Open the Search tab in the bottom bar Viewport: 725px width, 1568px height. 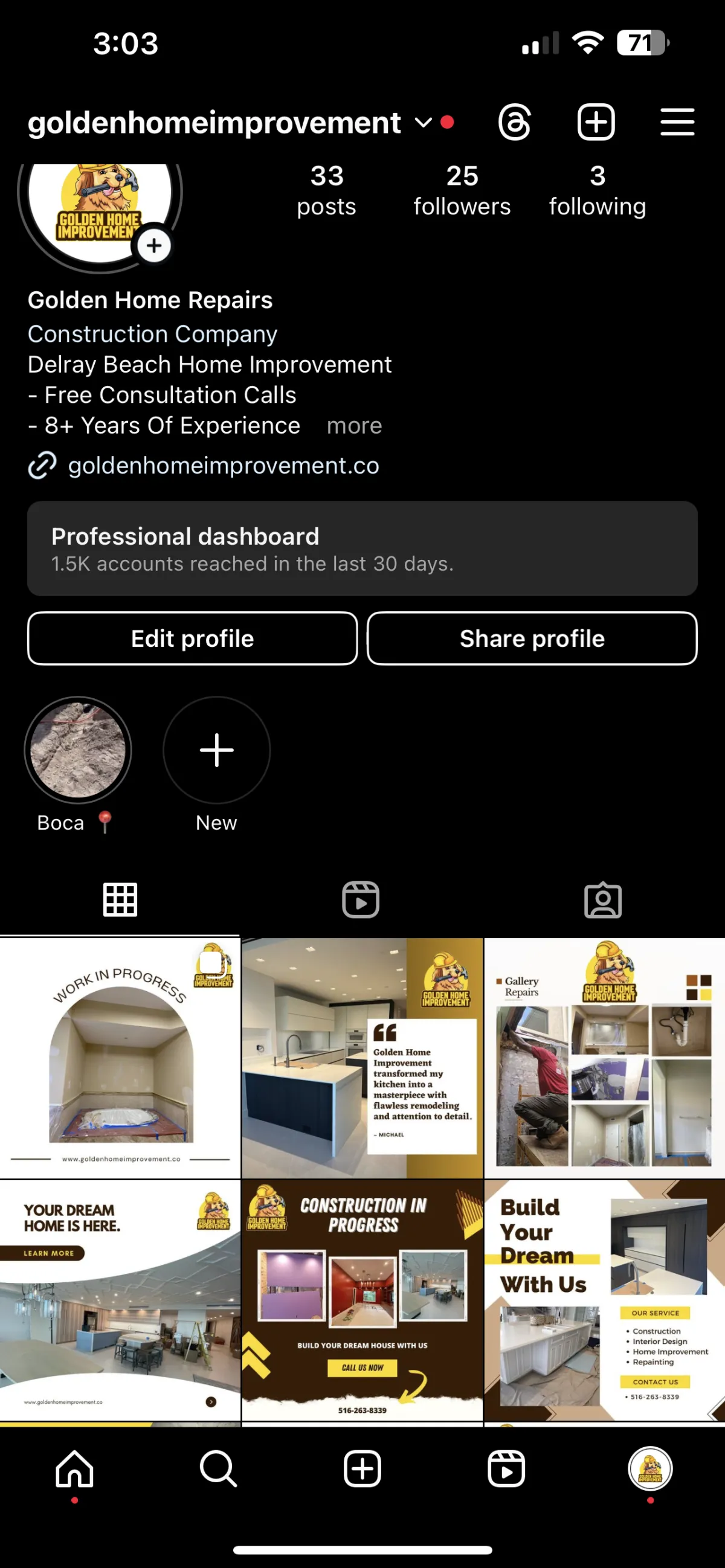click(218, 1469)
